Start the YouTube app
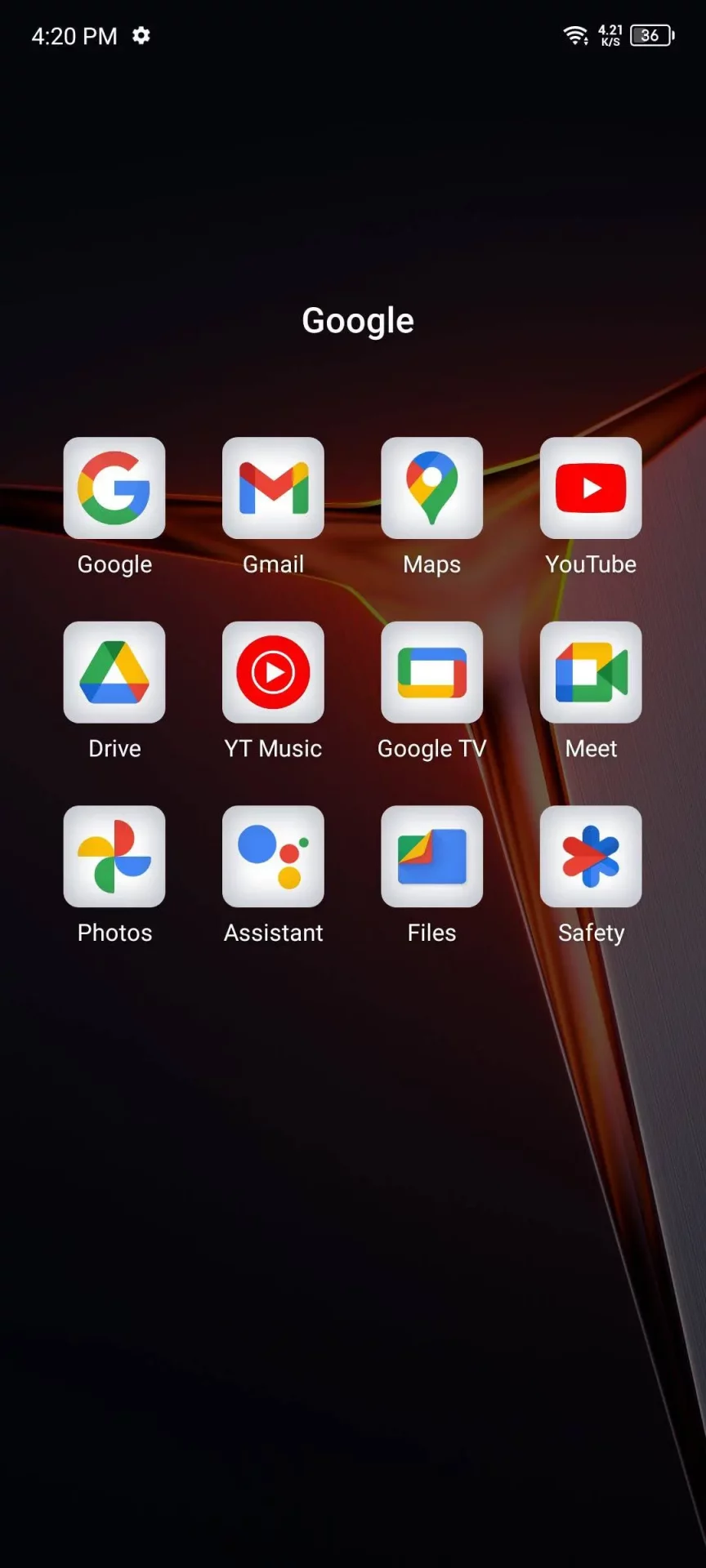706x1568 pixels. [591, 488]
